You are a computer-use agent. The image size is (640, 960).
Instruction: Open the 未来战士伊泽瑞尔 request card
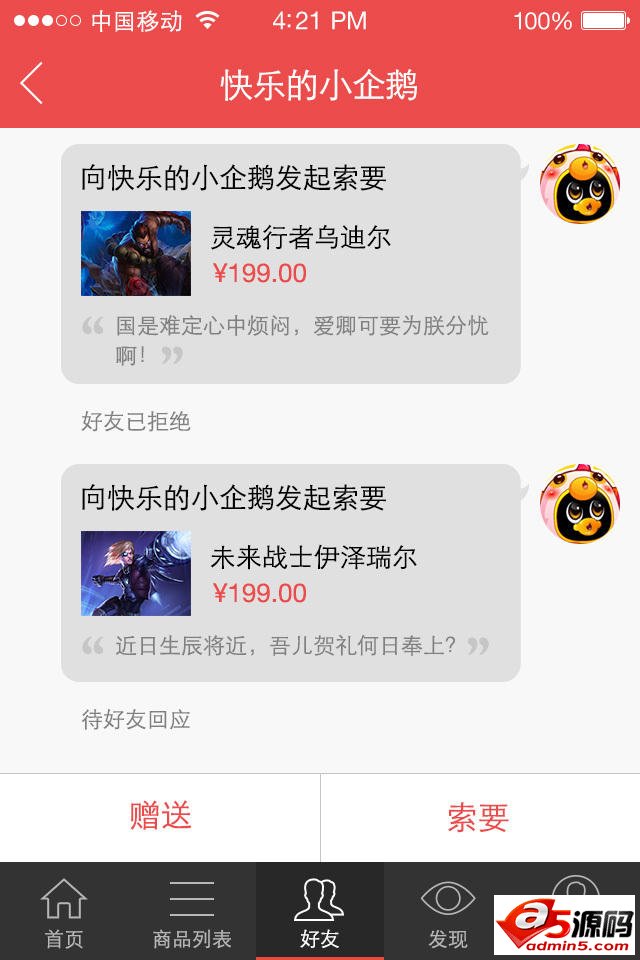(290, 573)
